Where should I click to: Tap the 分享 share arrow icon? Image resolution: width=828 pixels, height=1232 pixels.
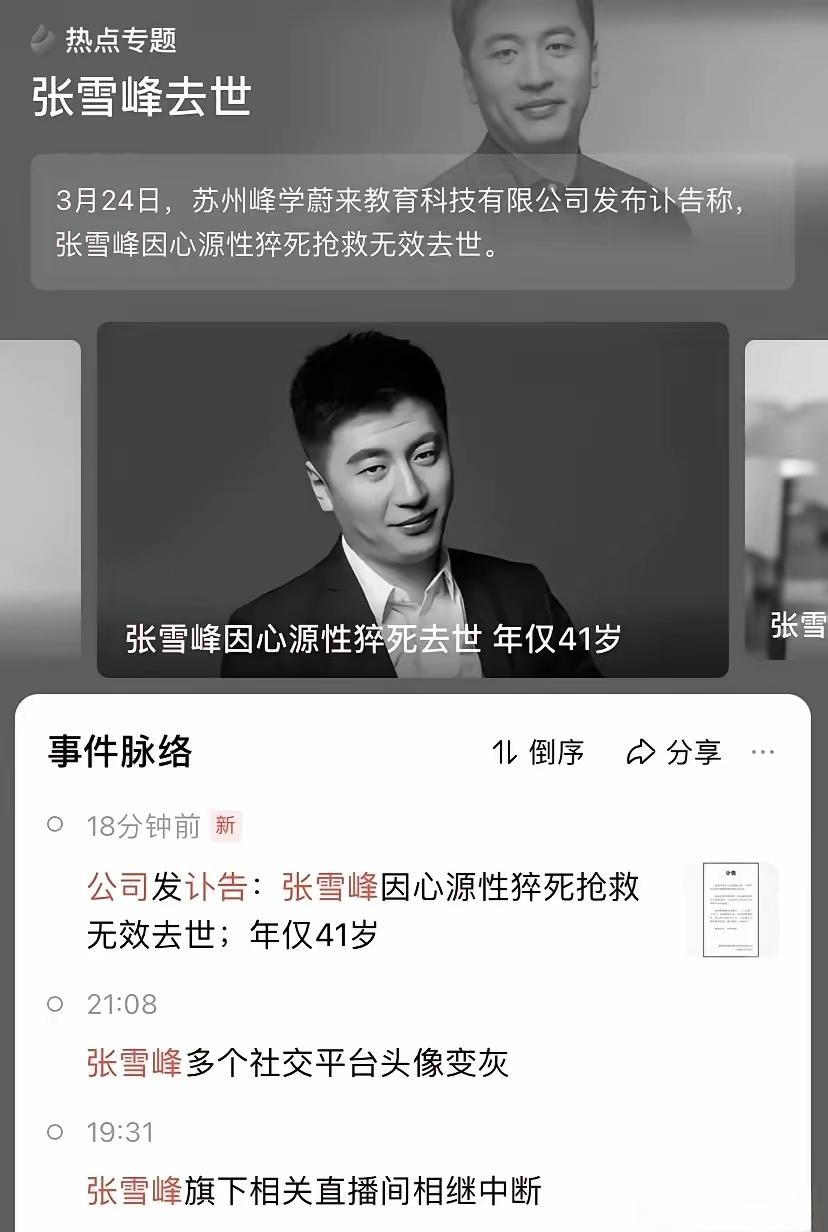[639, 752]
